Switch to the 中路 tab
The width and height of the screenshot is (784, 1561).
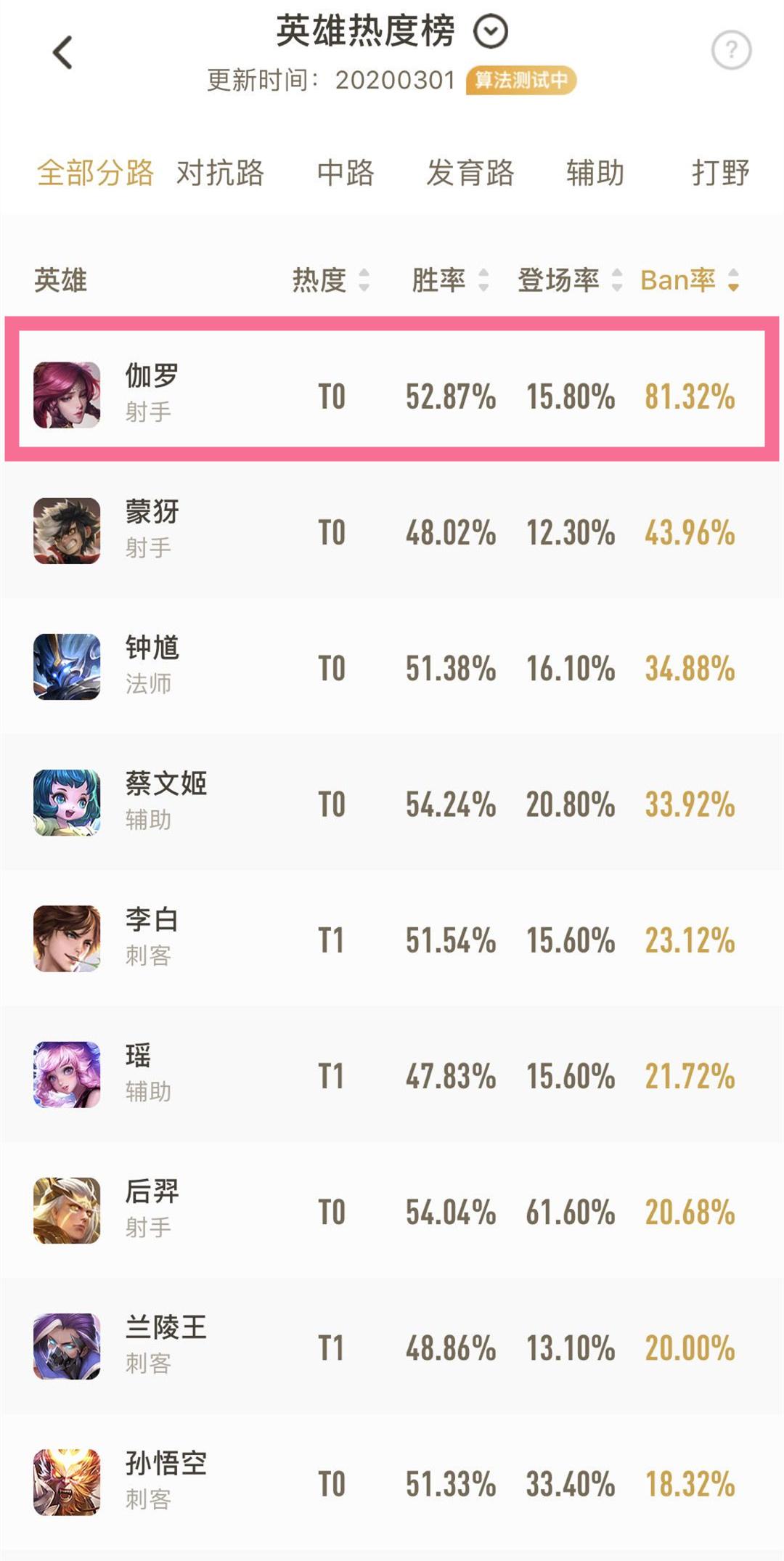point(346,174)
